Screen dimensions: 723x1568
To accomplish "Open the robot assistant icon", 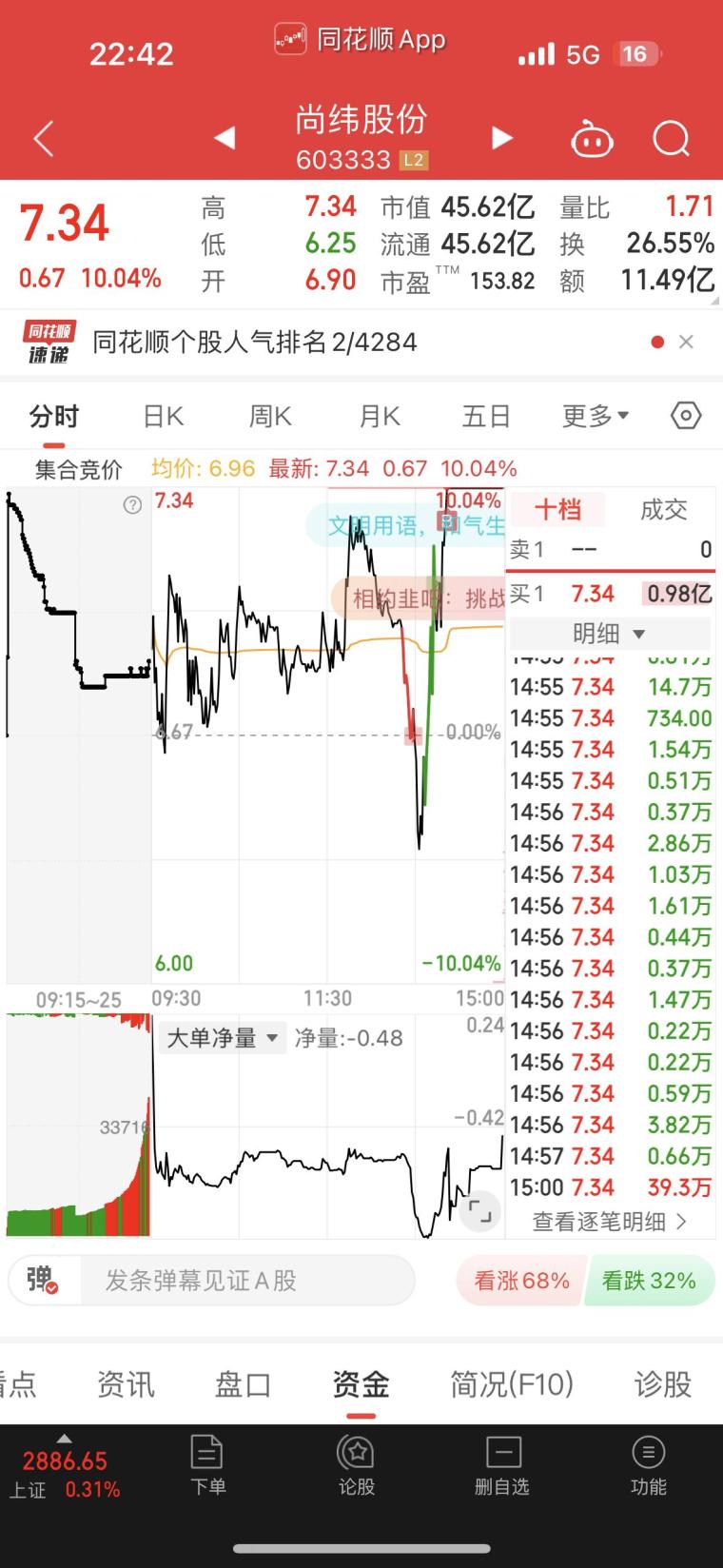I will click(592, 139).
